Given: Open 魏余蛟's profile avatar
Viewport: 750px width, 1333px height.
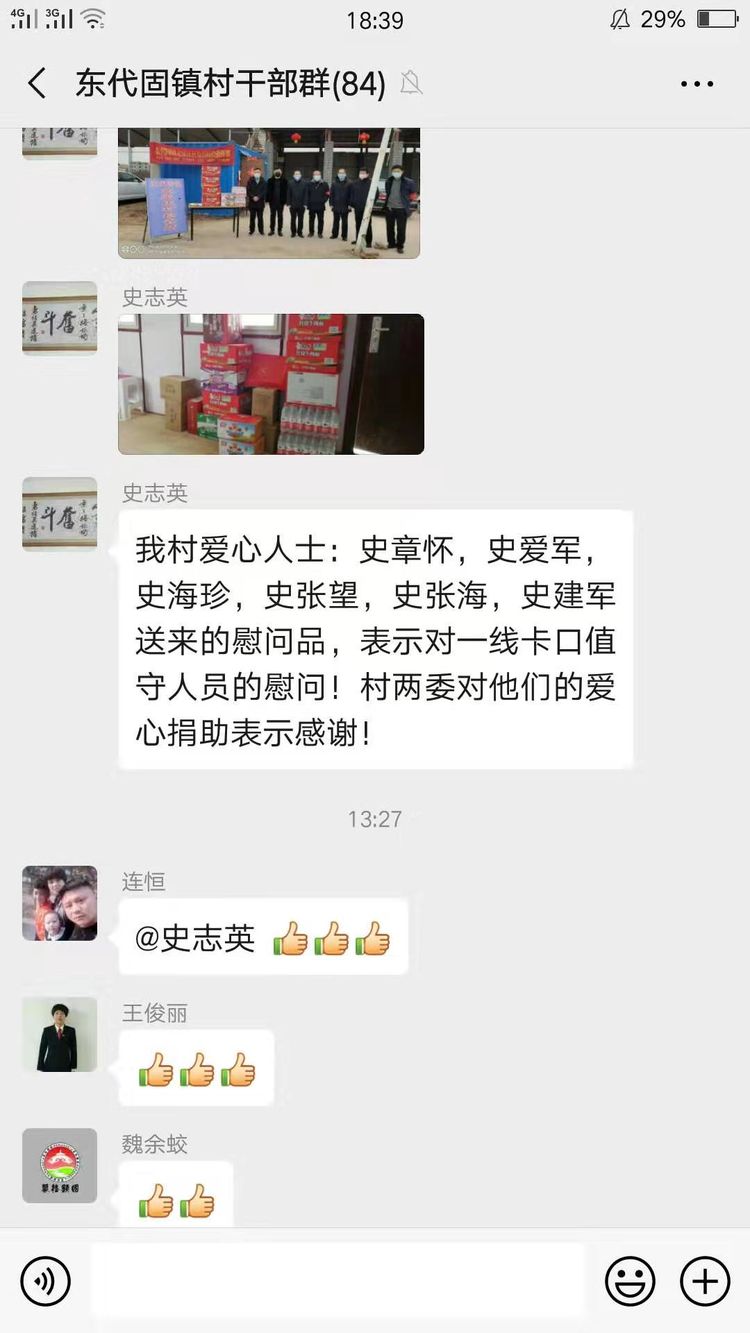Looking at the screenshot, I should coord(60,1165).
